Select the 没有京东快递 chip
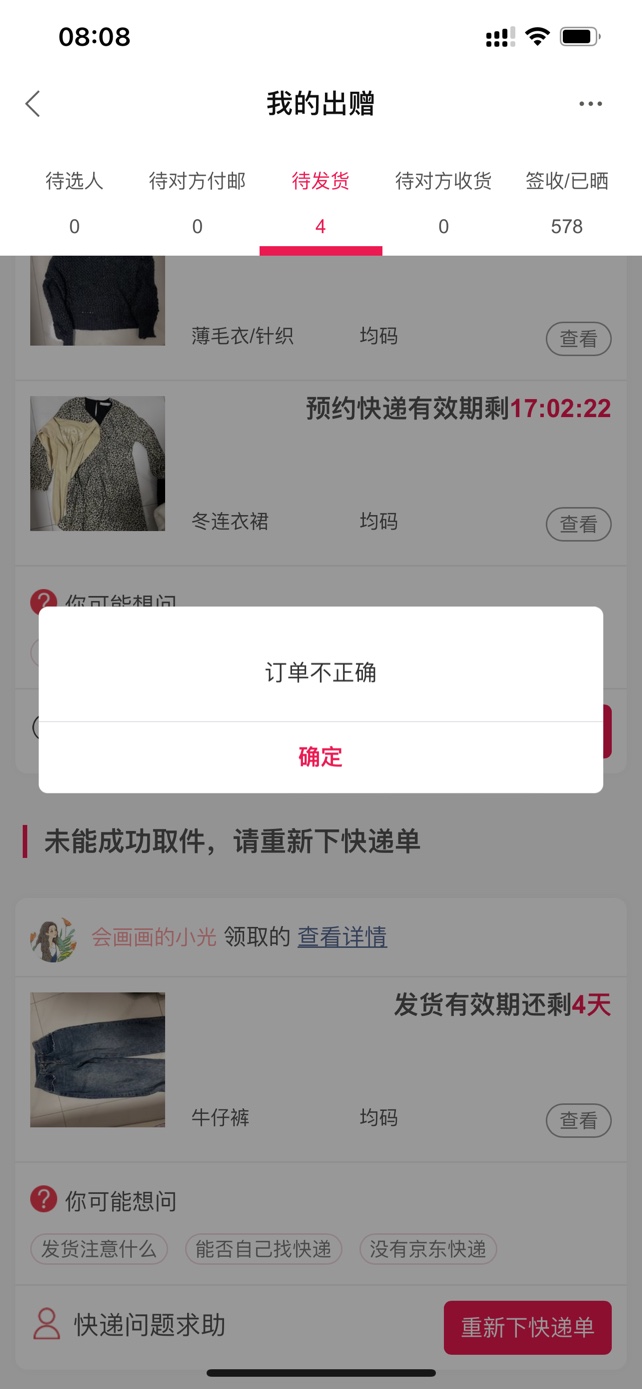The height and width of the screenshot is (1389, 642). (428, 1249)
